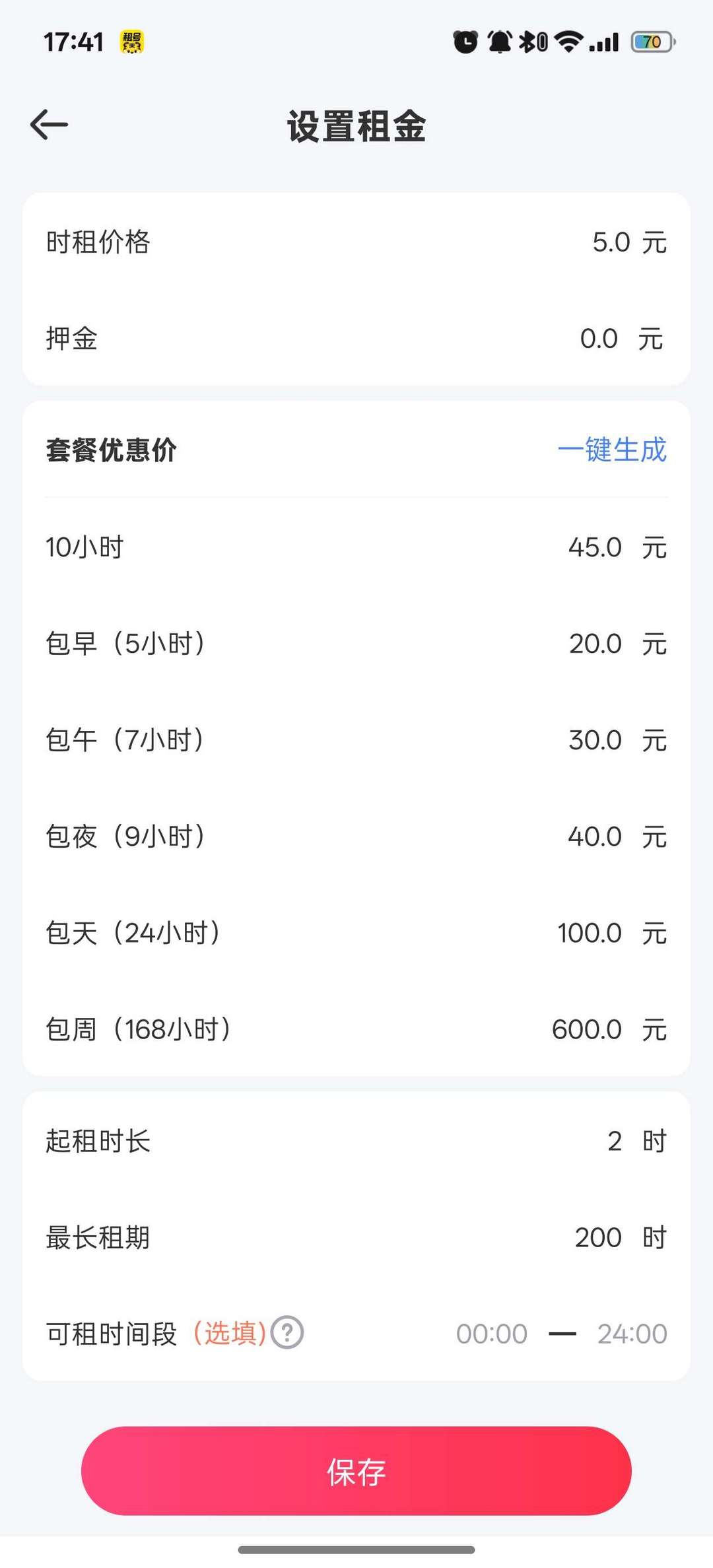Image resolution: width=713 pixels, height=1568 pixels.
Task: Select the 00:00 start time
Action: 492,1334
